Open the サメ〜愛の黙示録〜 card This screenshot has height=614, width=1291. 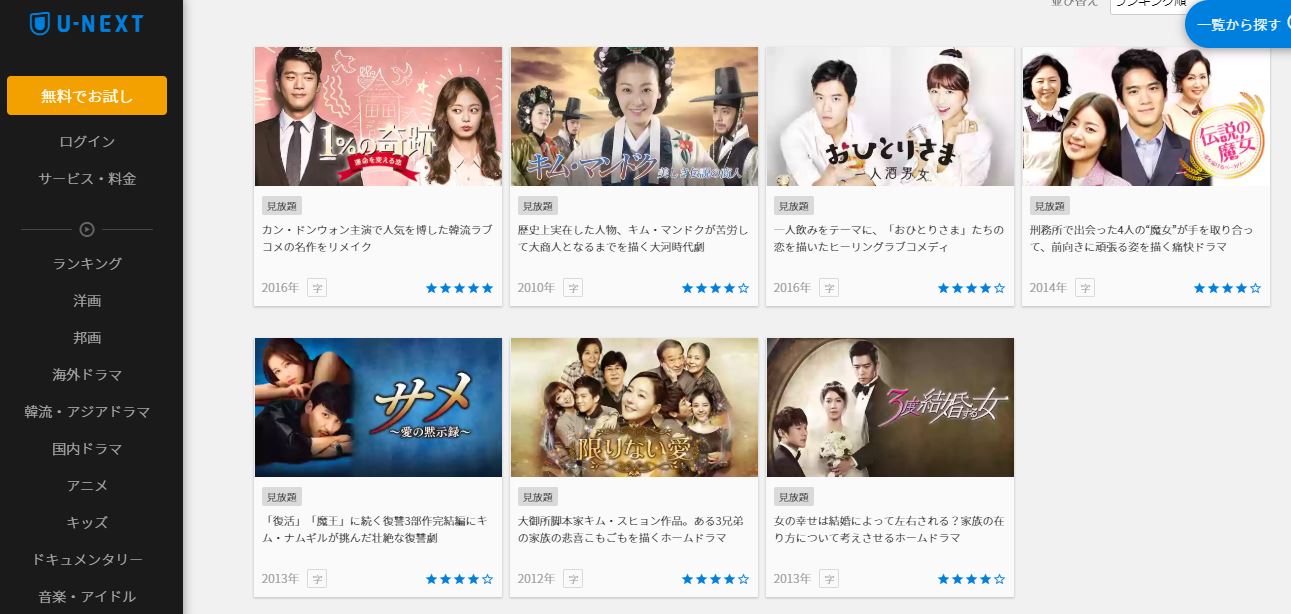pos(378,408)
